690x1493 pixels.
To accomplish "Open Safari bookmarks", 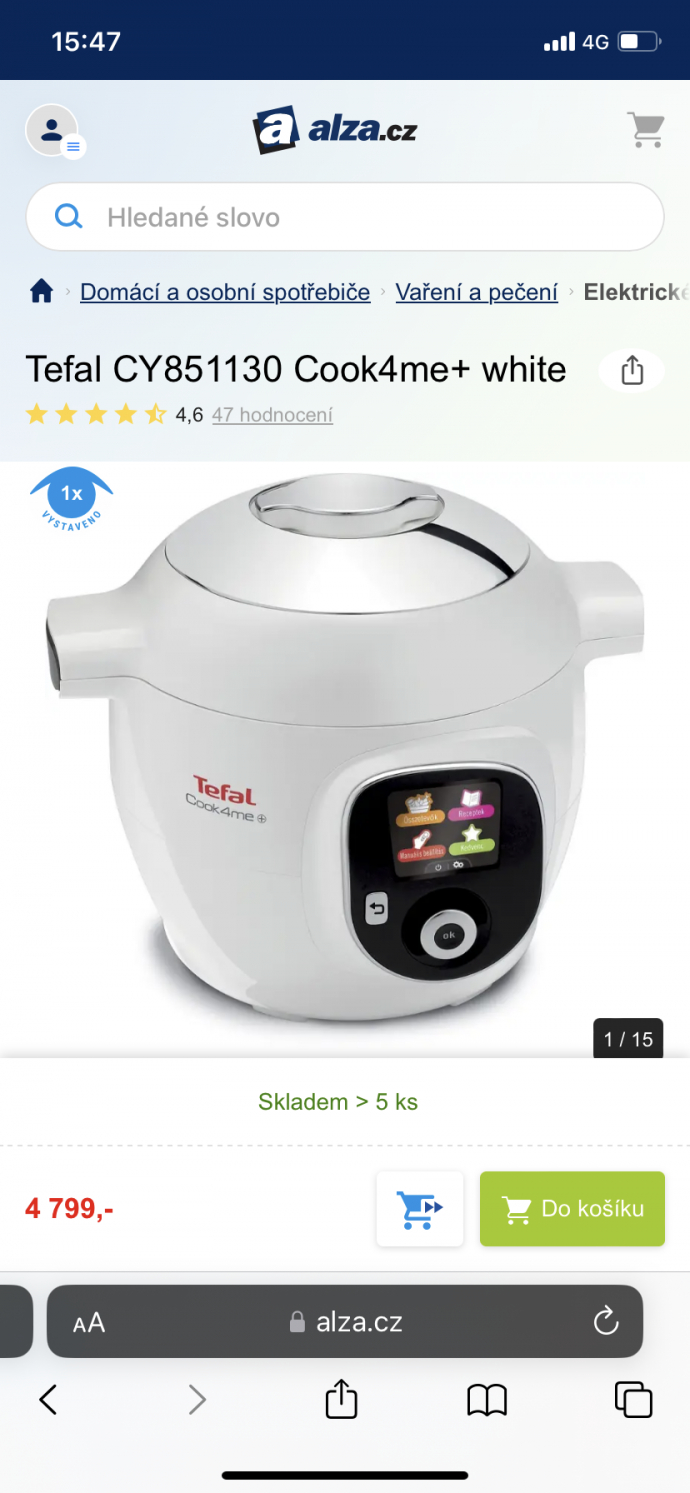I will point(487,1400).
